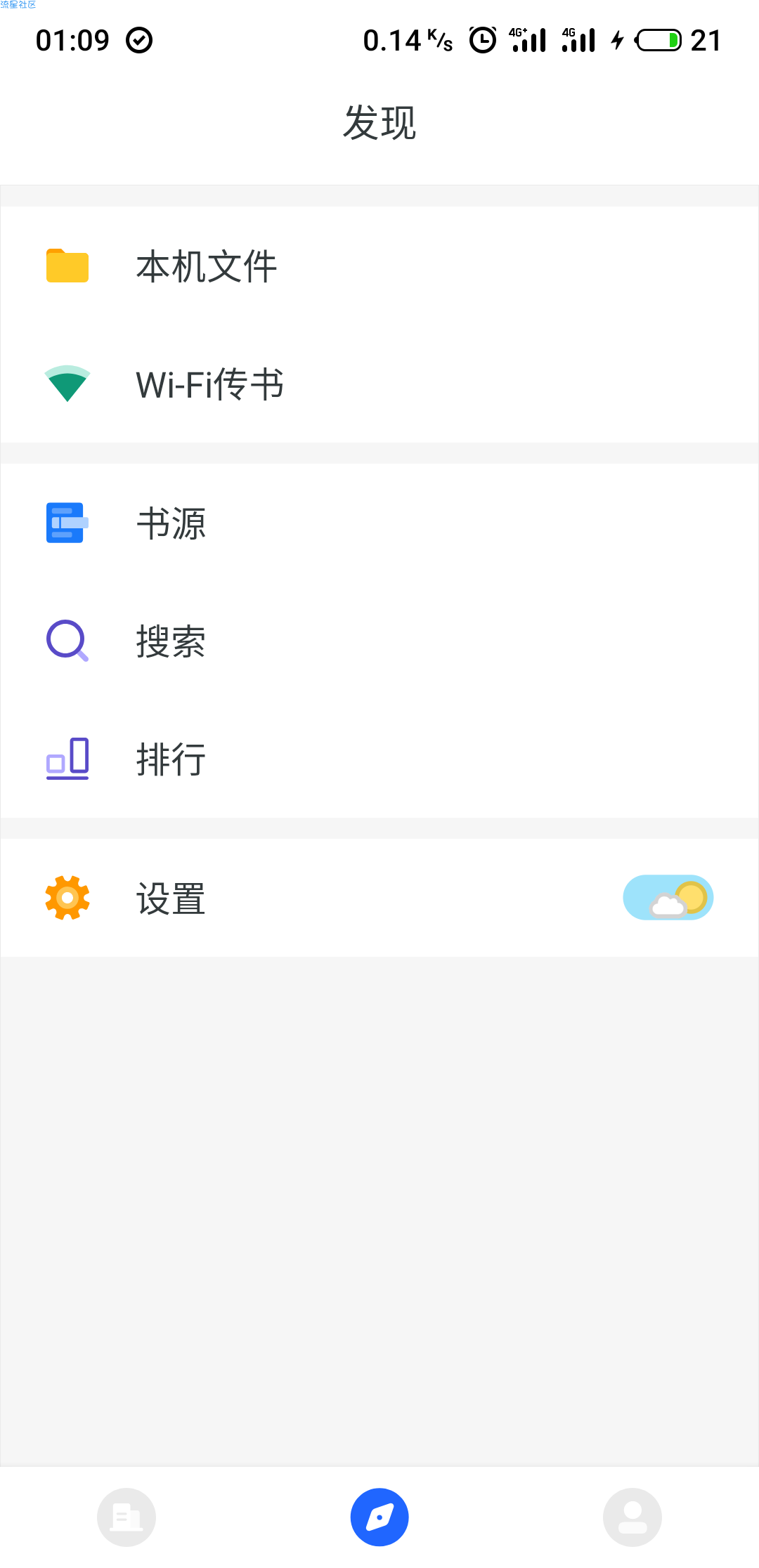Open 设置 settings
This screenshot has height=1568, width=759.
point(379,898)
